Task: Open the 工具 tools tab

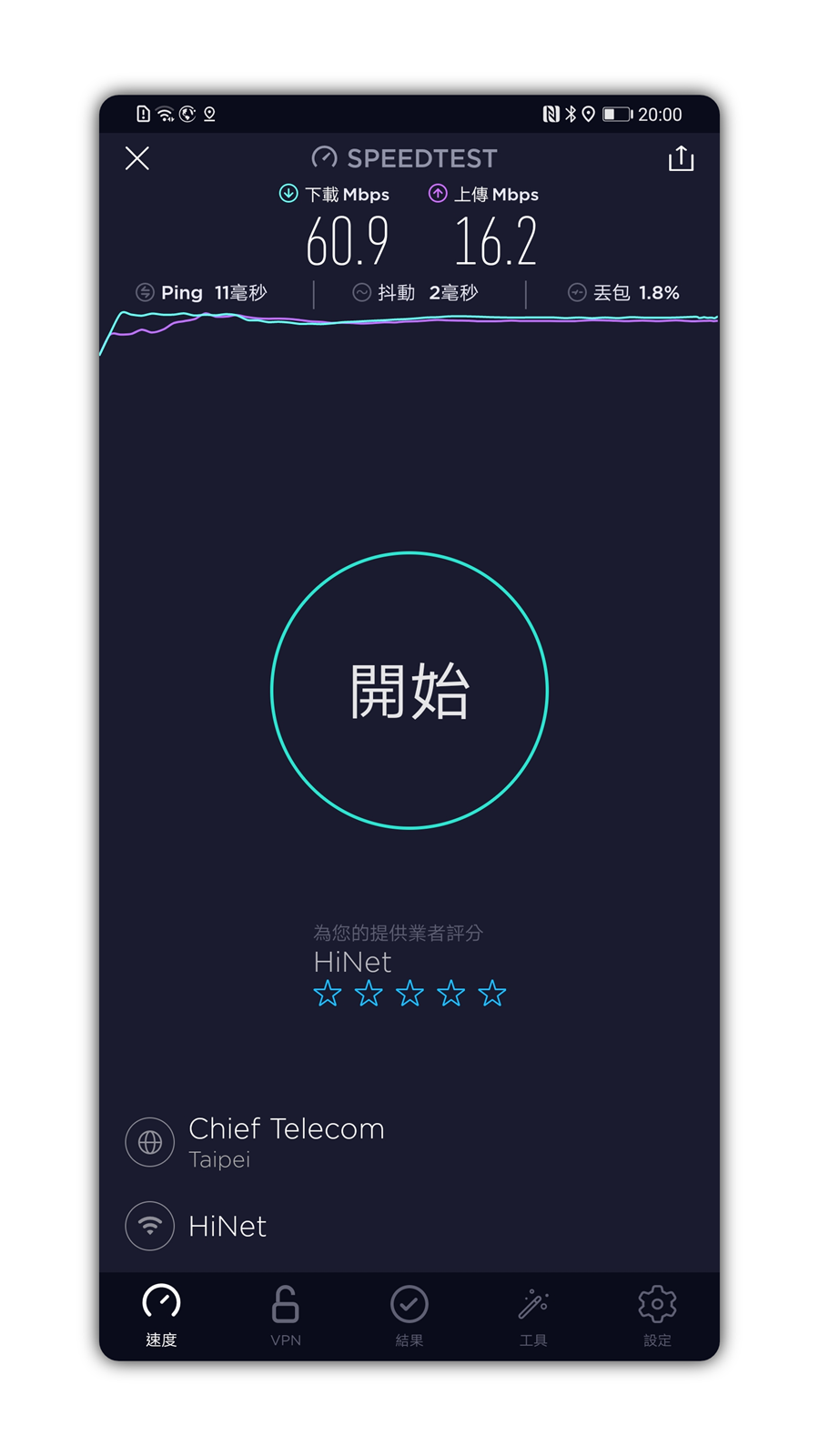Action: click(533, 1315)
